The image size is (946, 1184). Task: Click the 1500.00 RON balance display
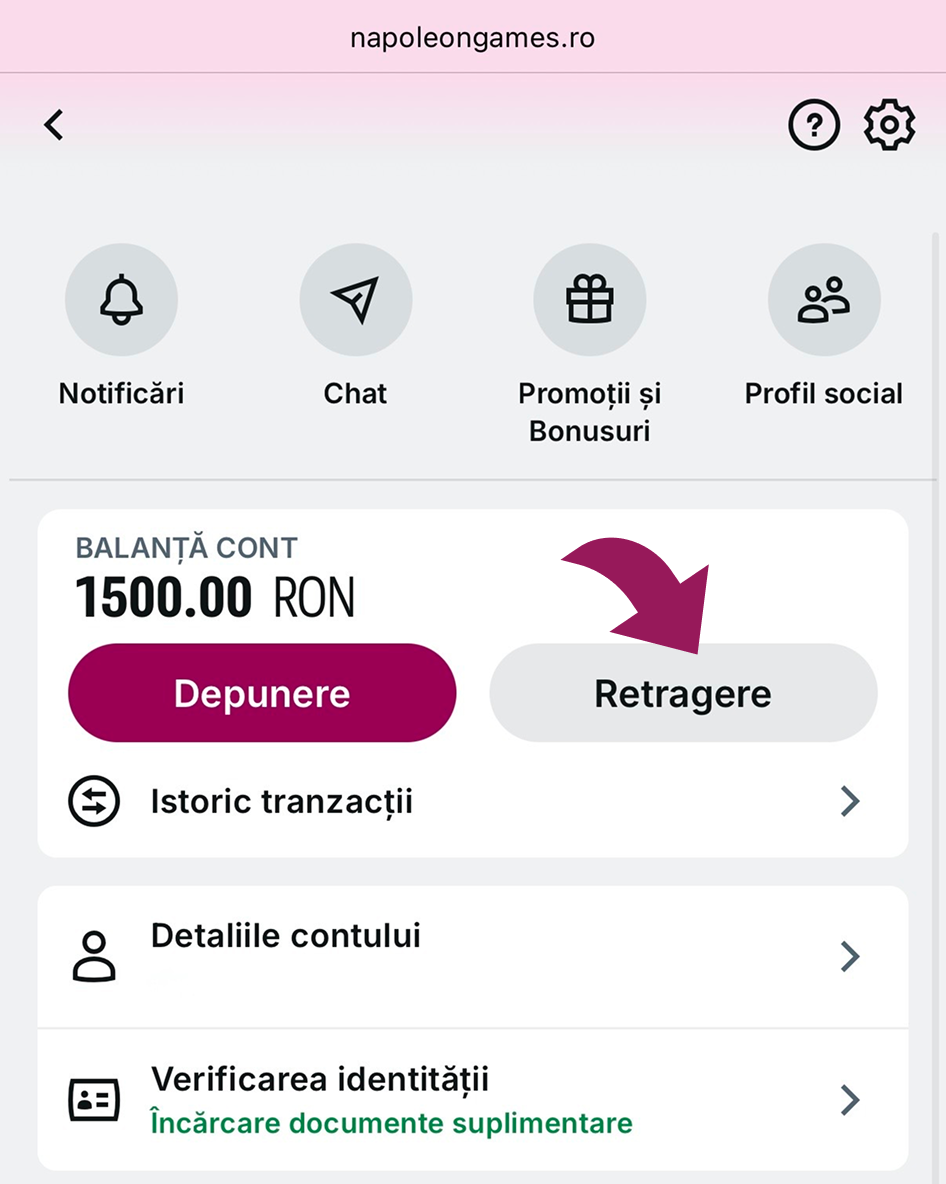click(216, 596)
